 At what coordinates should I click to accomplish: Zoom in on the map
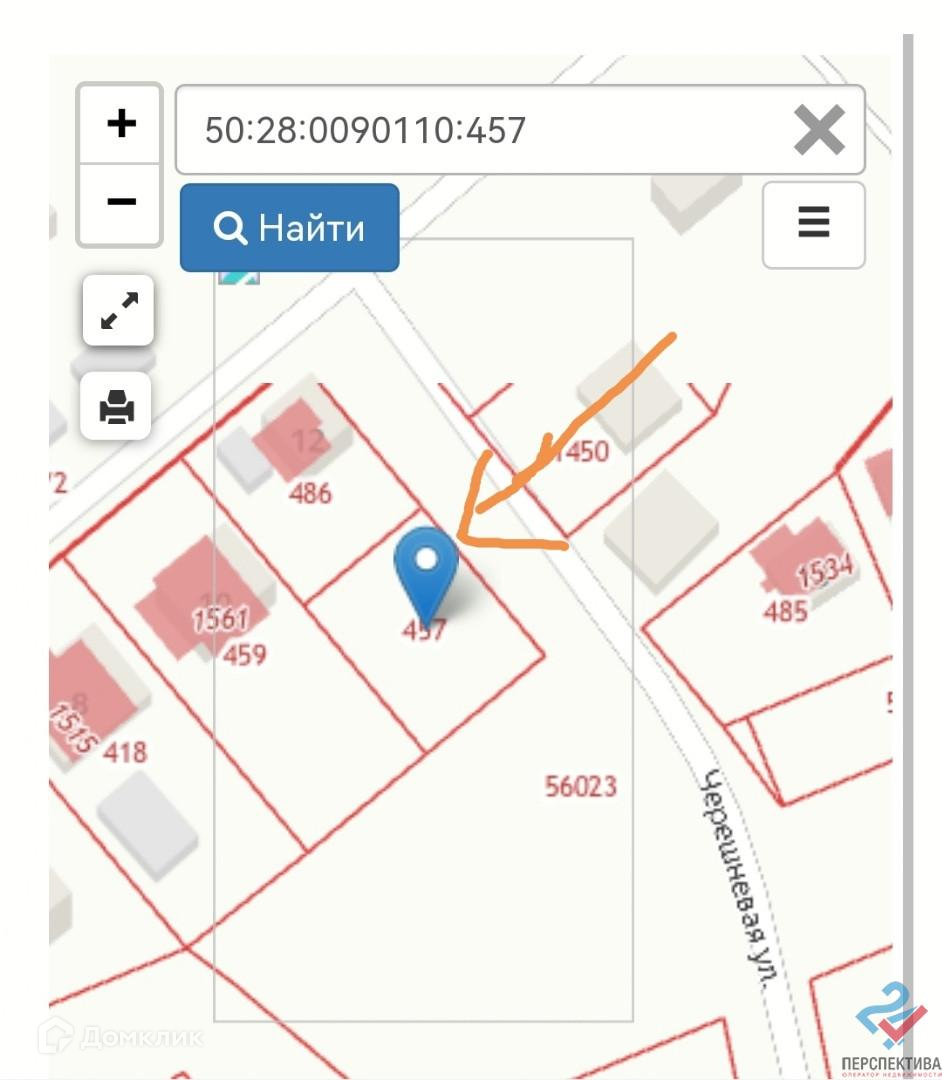pyautogui.click(x=120, y=125)
